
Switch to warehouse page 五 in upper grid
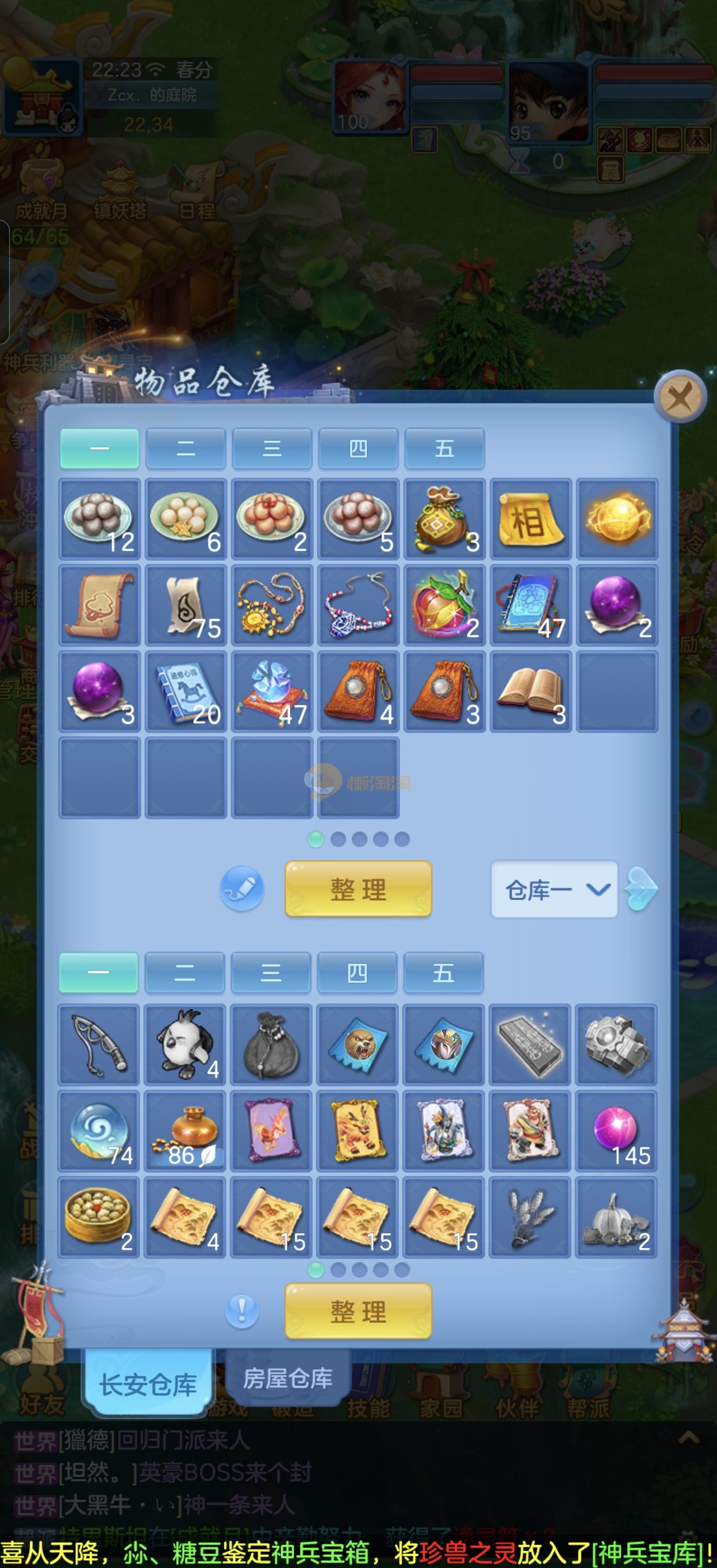[x=444, y=449]
